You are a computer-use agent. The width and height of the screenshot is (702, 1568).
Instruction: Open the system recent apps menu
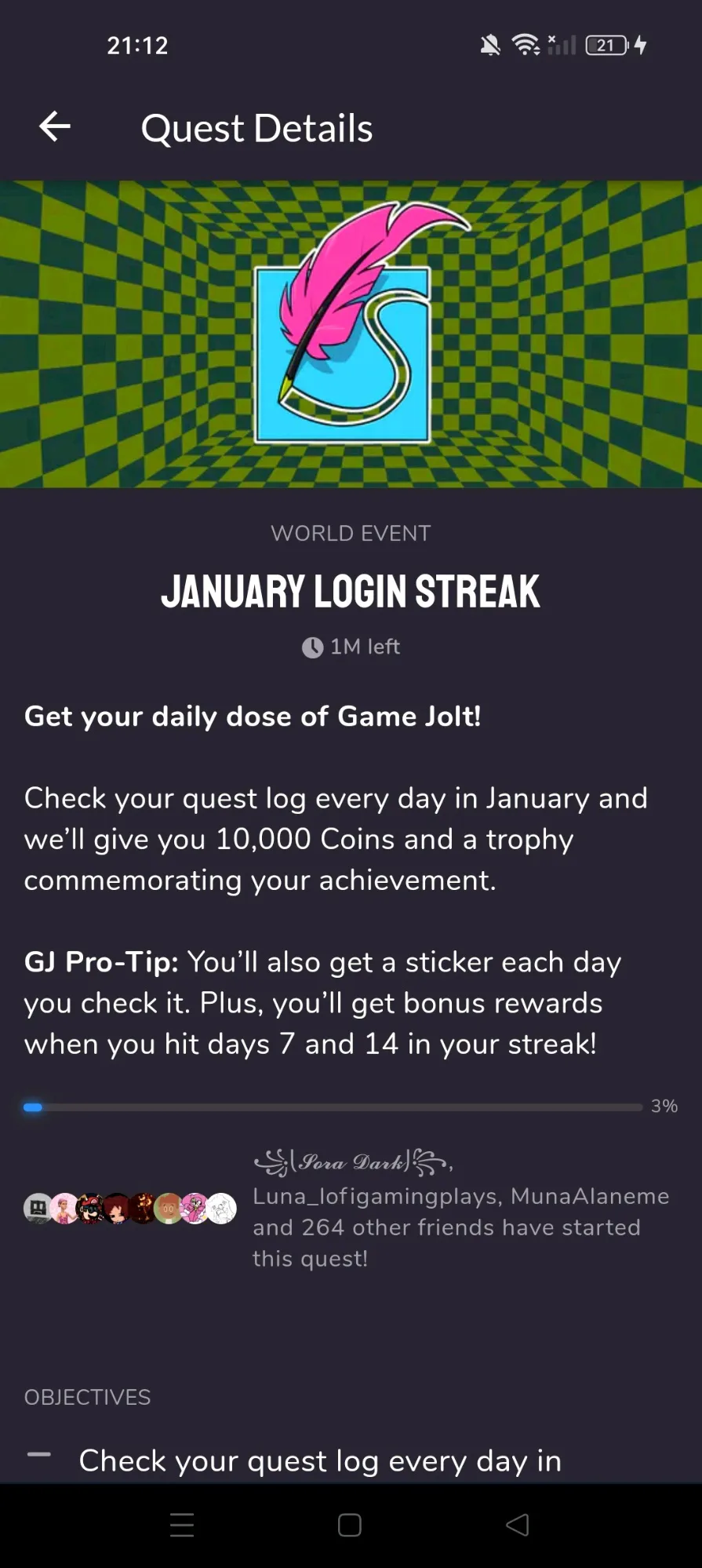182,1525
